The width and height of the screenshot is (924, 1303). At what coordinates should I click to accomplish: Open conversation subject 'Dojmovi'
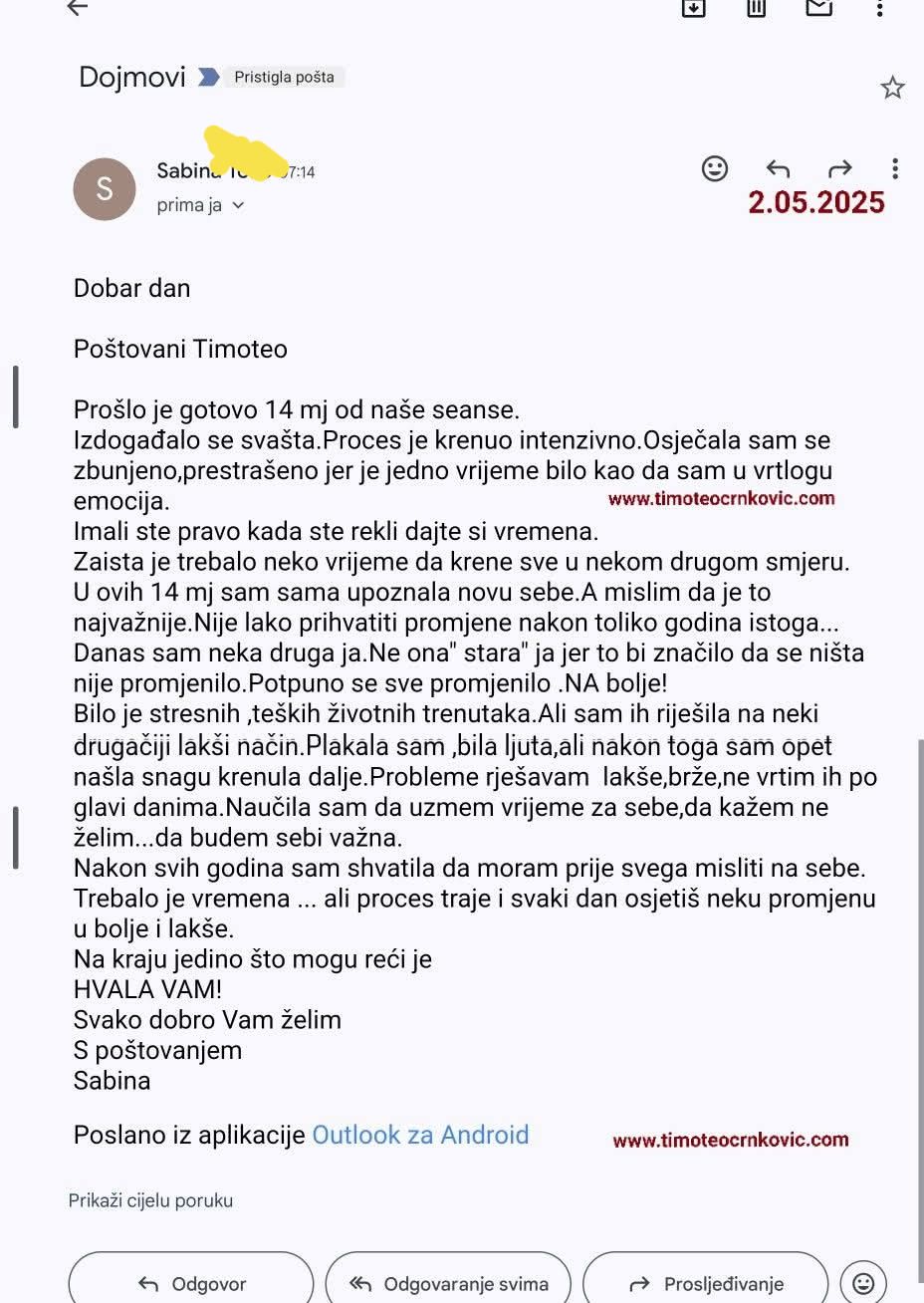(x=130, y=77)
